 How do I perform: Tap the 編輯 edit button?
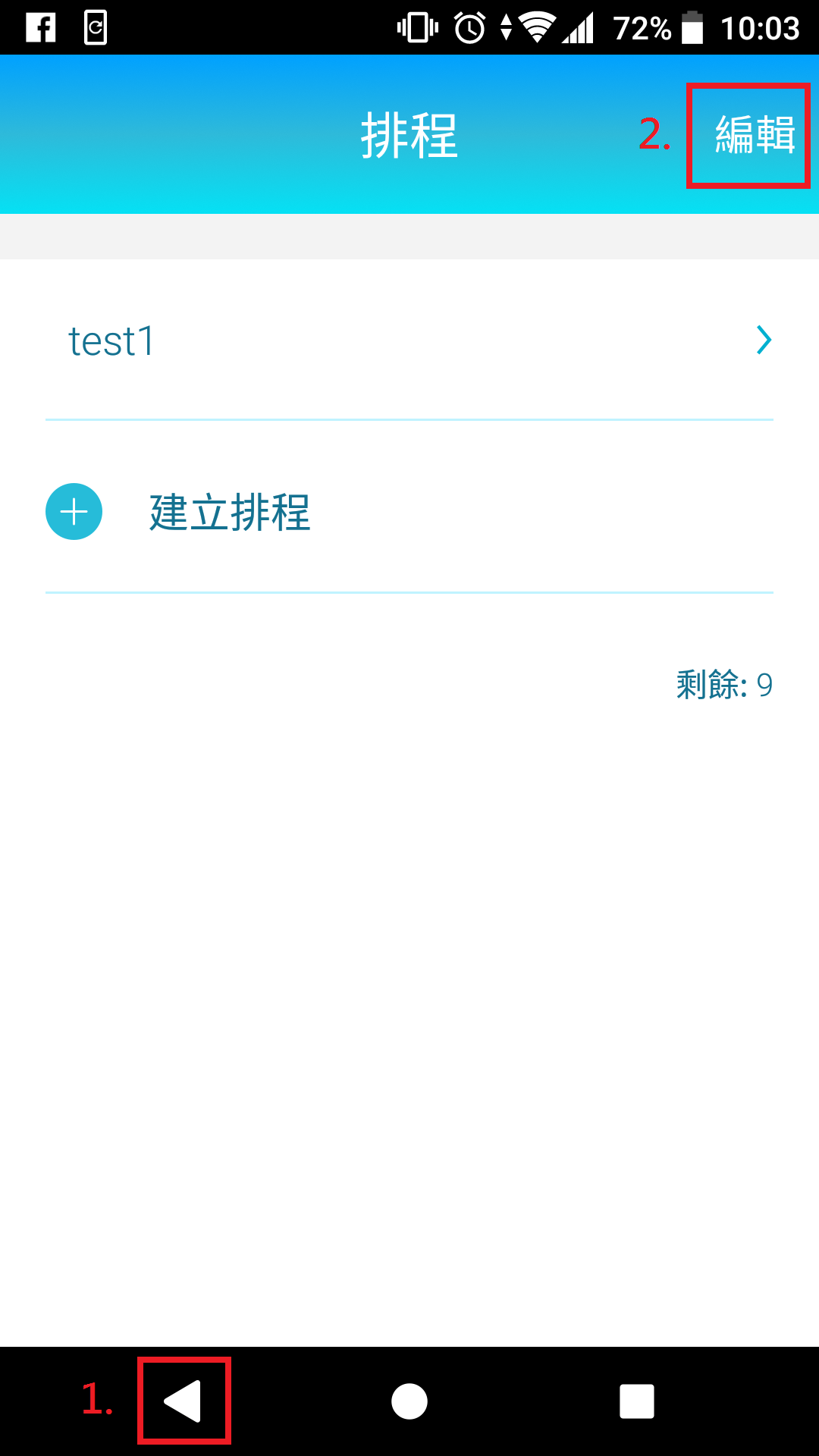[x=754, y=136]
